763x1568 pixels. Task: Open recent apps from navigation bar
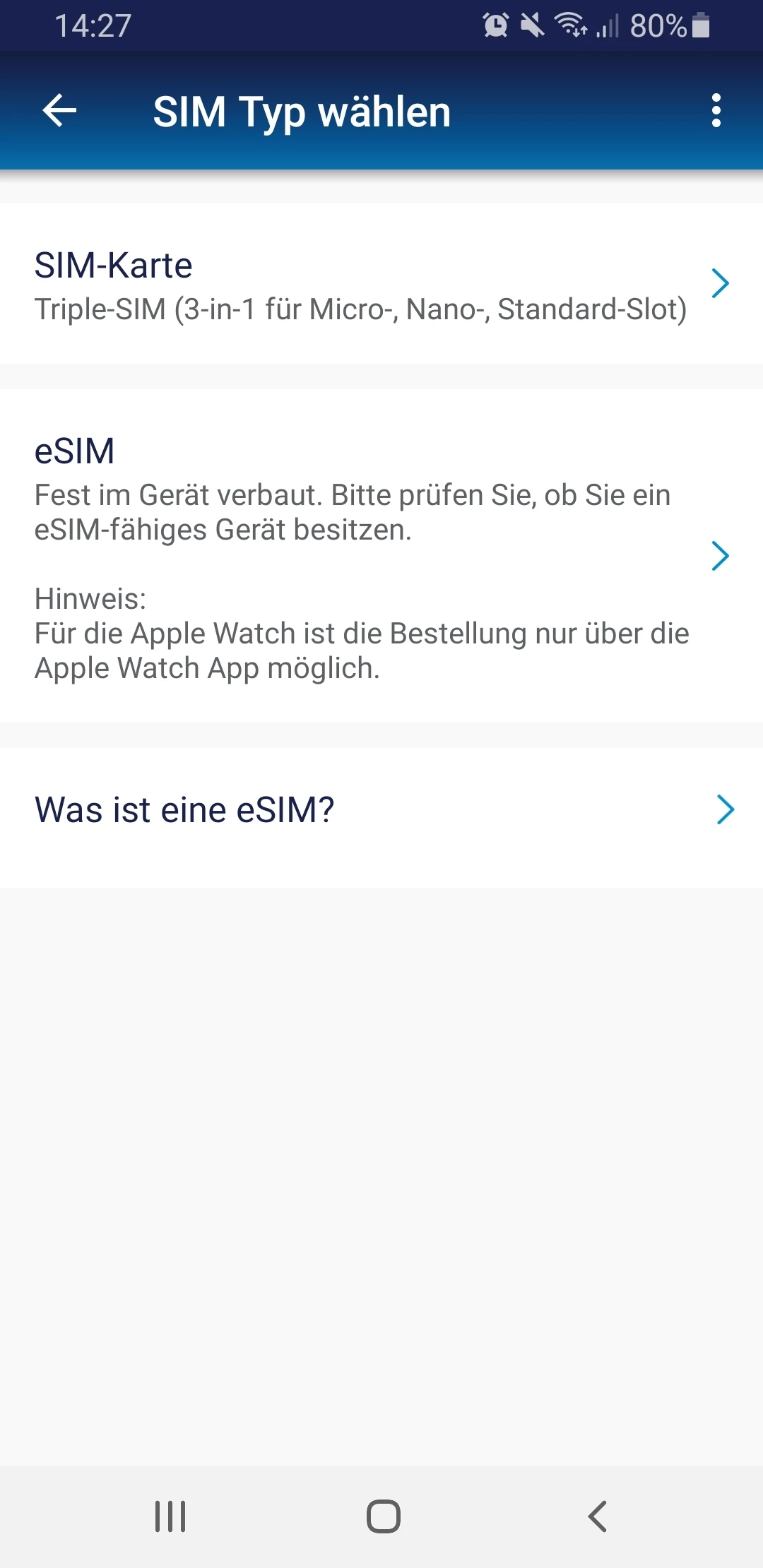[x=170, y=1516]
